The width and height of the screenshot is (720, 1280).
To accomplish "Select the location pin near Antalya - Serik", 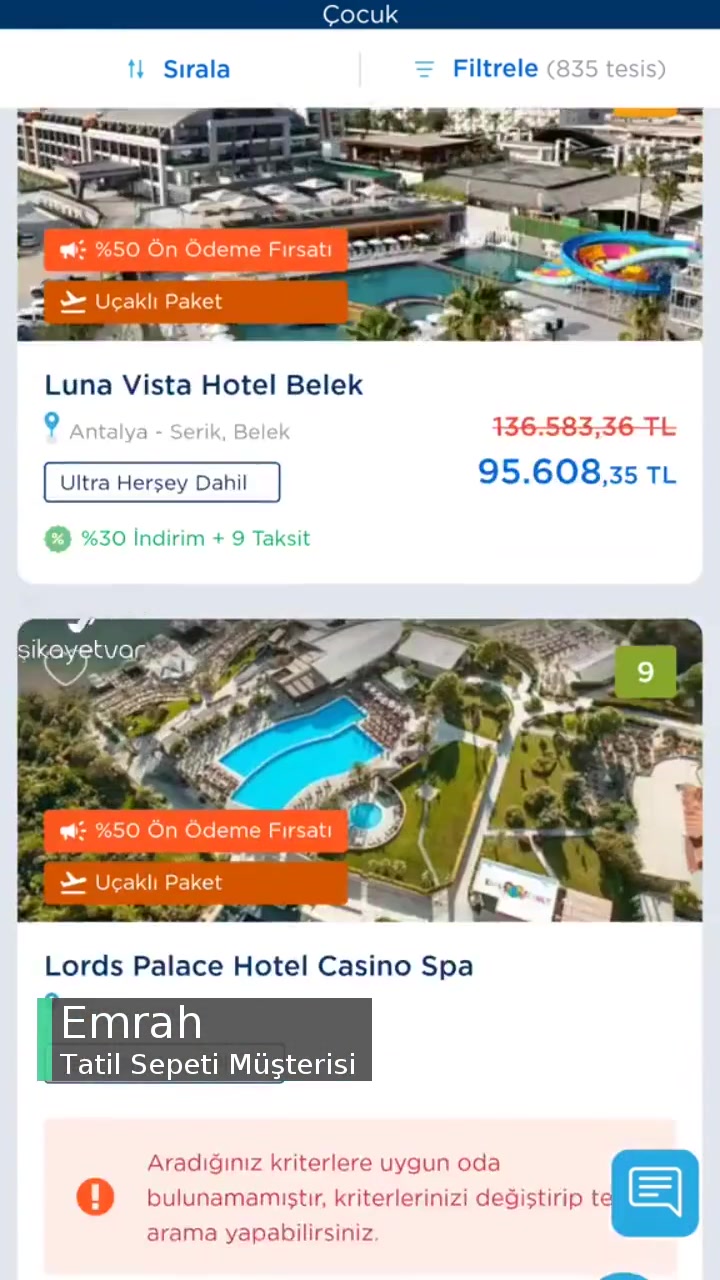I will (52, 426).
